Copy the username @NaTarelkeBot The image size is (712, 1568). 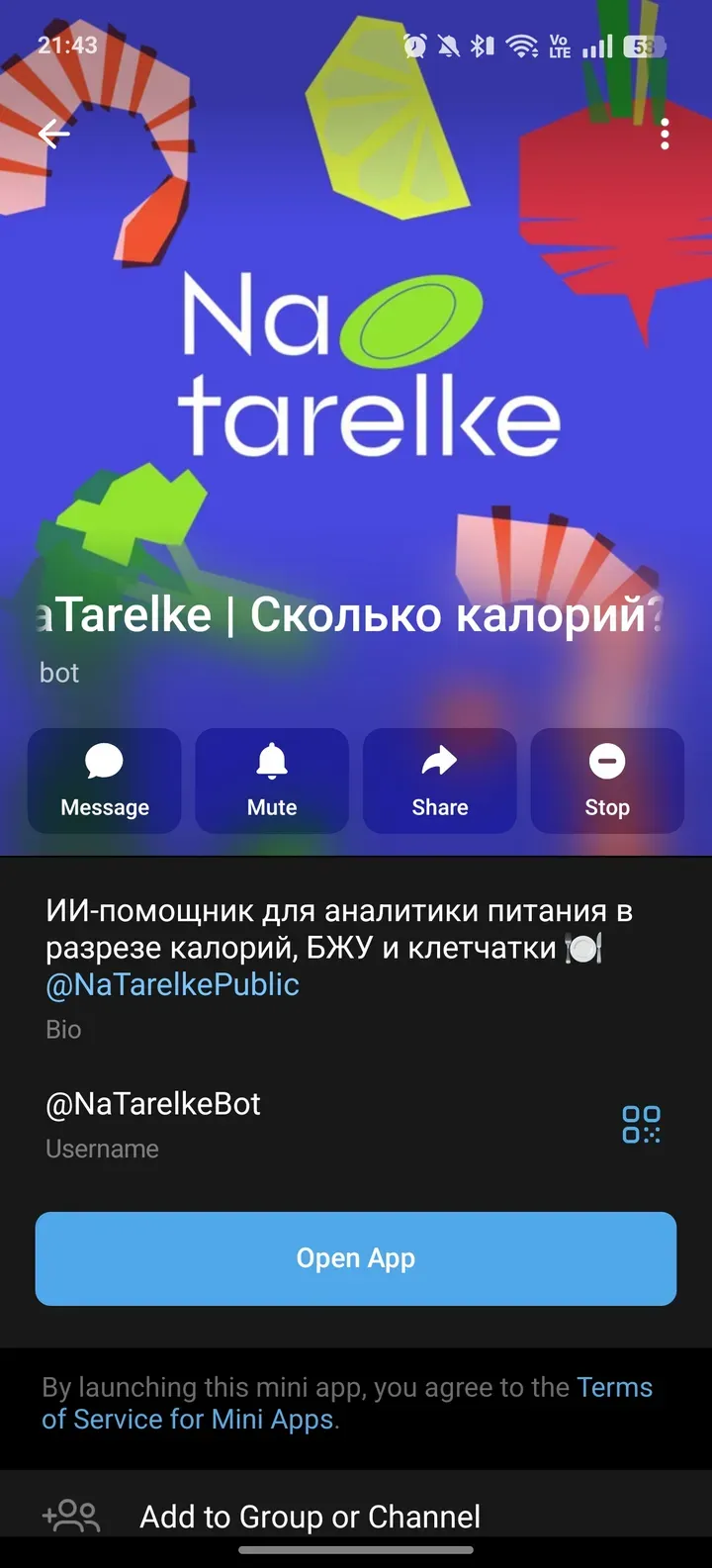[152, 1103]
